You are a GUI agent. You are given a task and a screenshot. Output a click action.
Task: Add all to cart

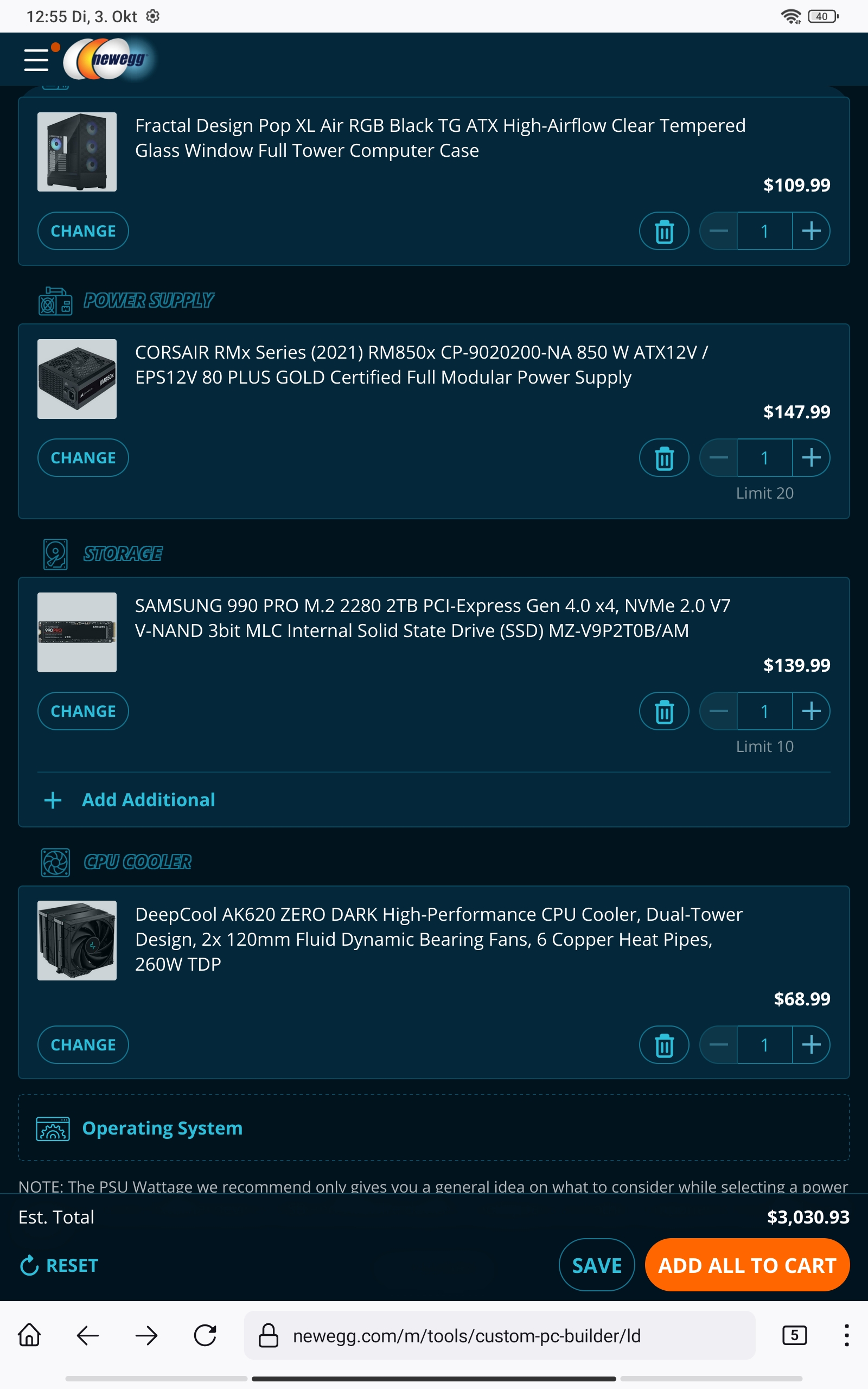coord(746,1265)
